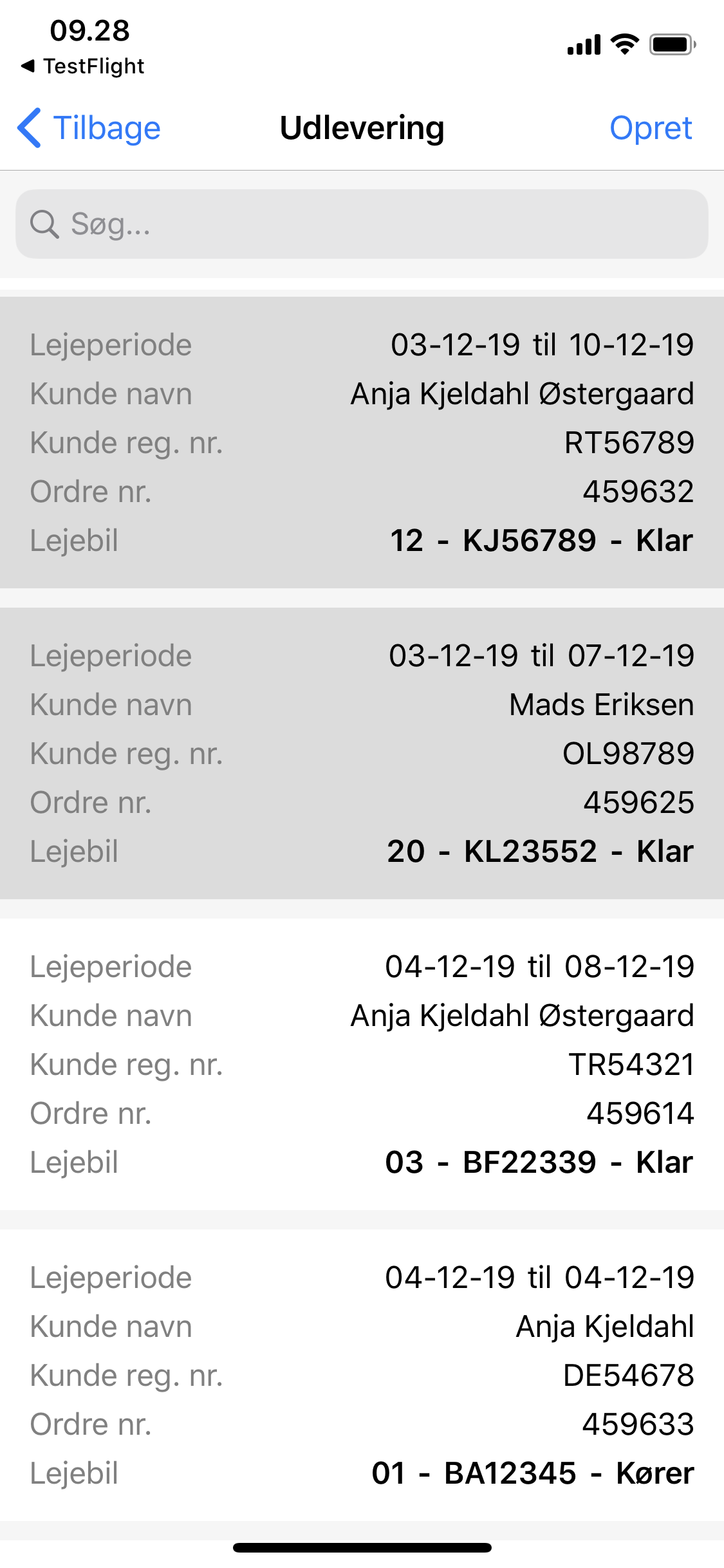Select the order with rental car BF22339
Screen dimensions: 724x1568
click(362, 1064)
